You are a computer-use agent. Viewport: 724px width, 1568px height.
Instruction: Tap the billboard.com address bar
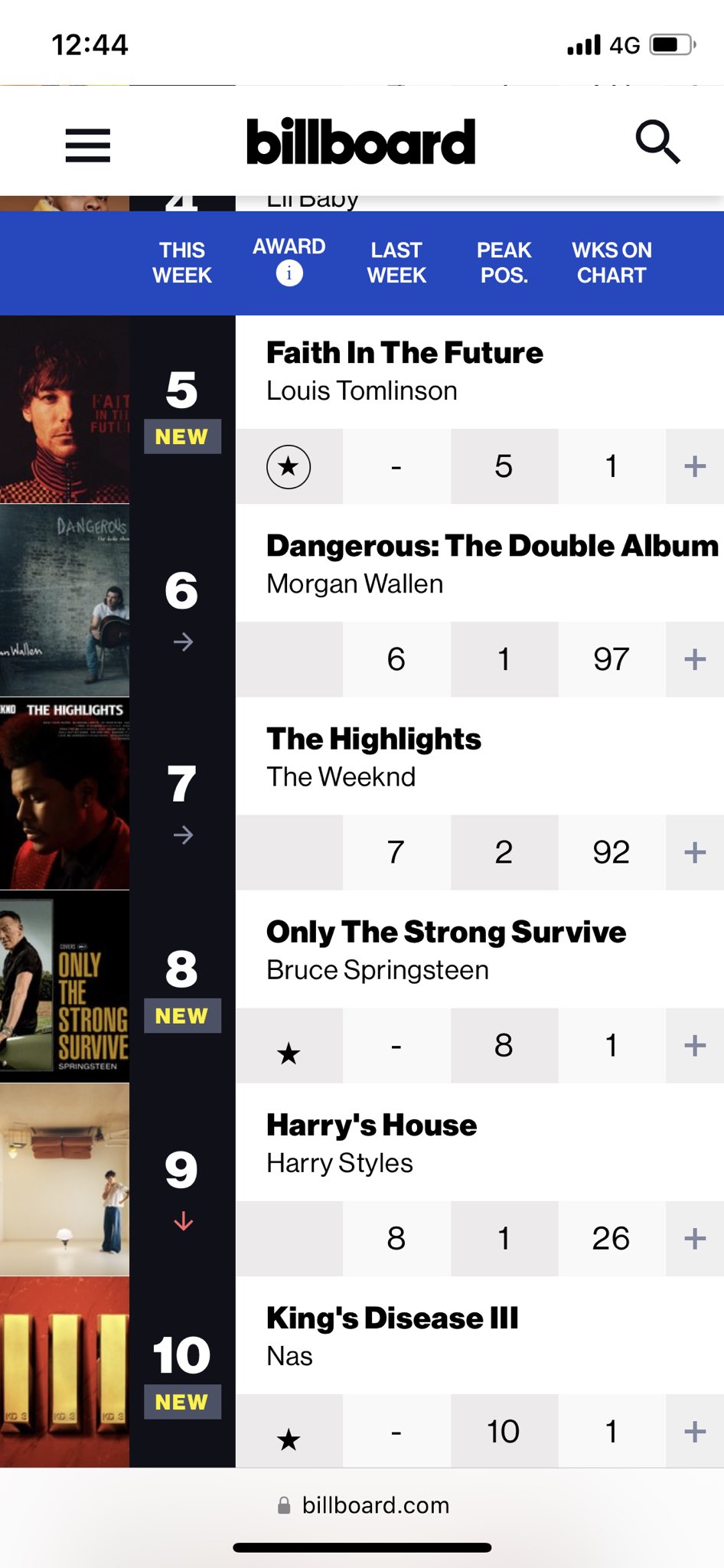point(363,1505)
